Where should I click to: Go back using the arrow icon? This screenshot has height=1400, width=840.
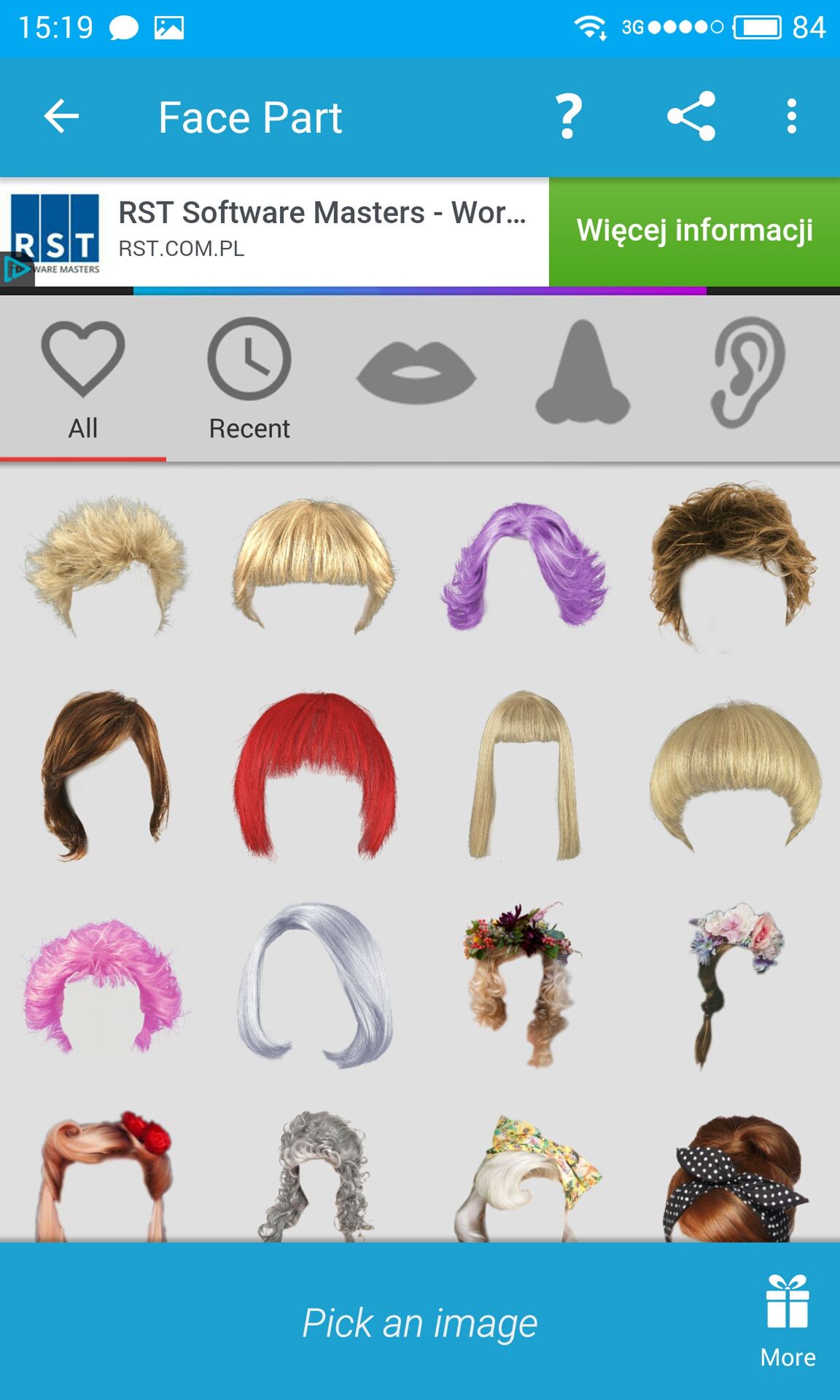tap(61, 117)
